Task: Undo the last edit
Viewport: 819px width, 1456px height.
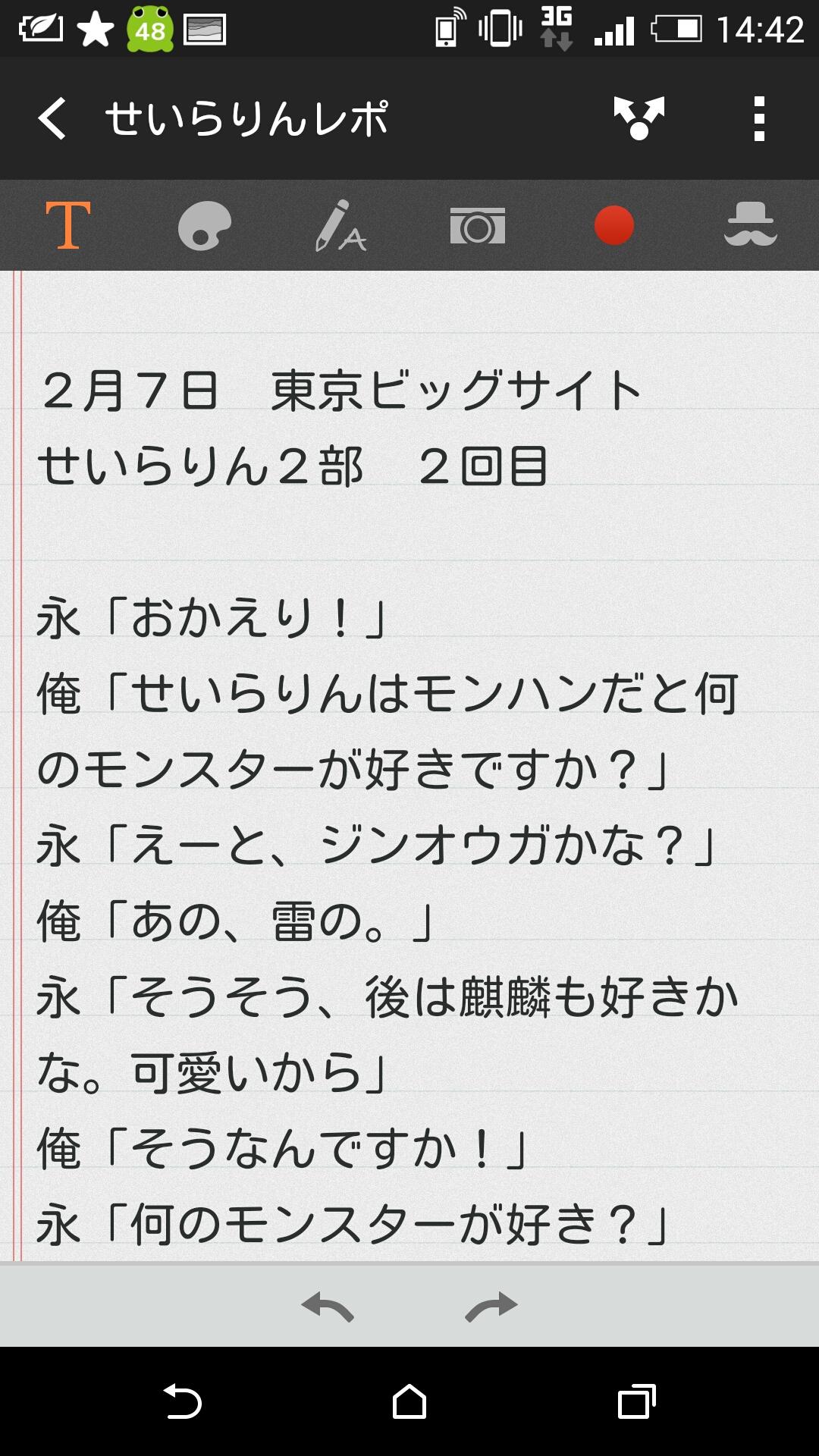Action: [x=328, y=1307]
